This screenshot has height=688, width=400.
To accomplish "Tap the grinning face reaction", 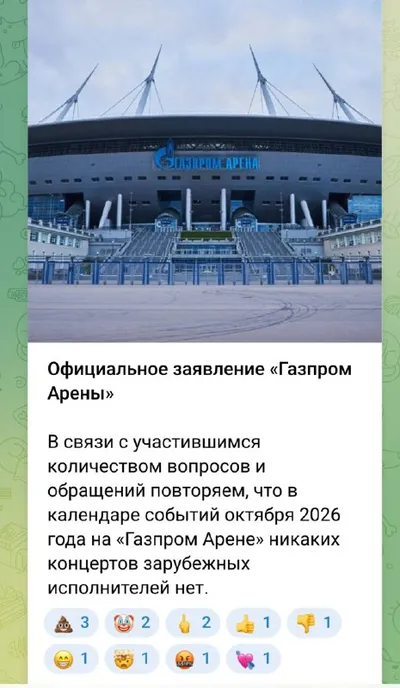I will click(x=71, y=659).
